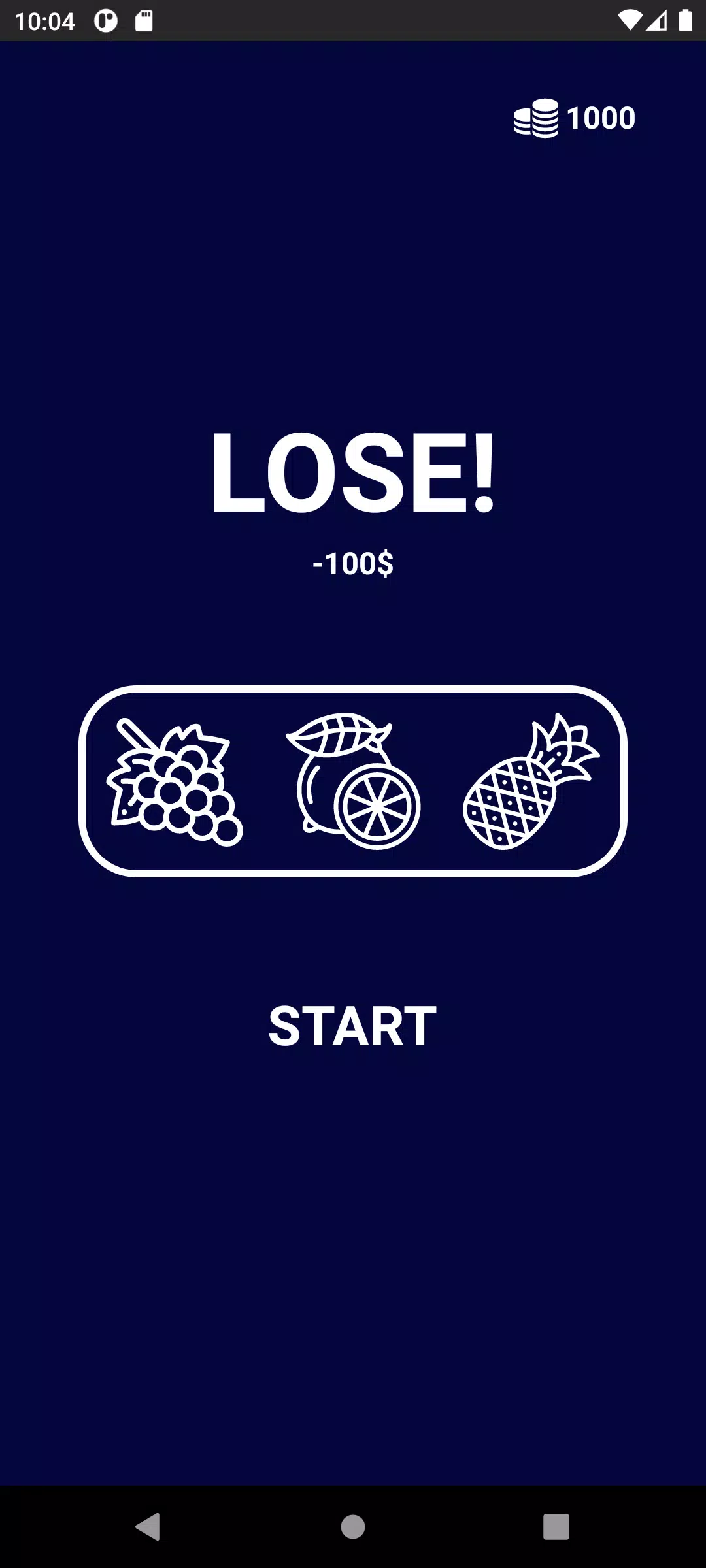Return to the home screen
706x1568 pixels.
(x=353, y=1527)
